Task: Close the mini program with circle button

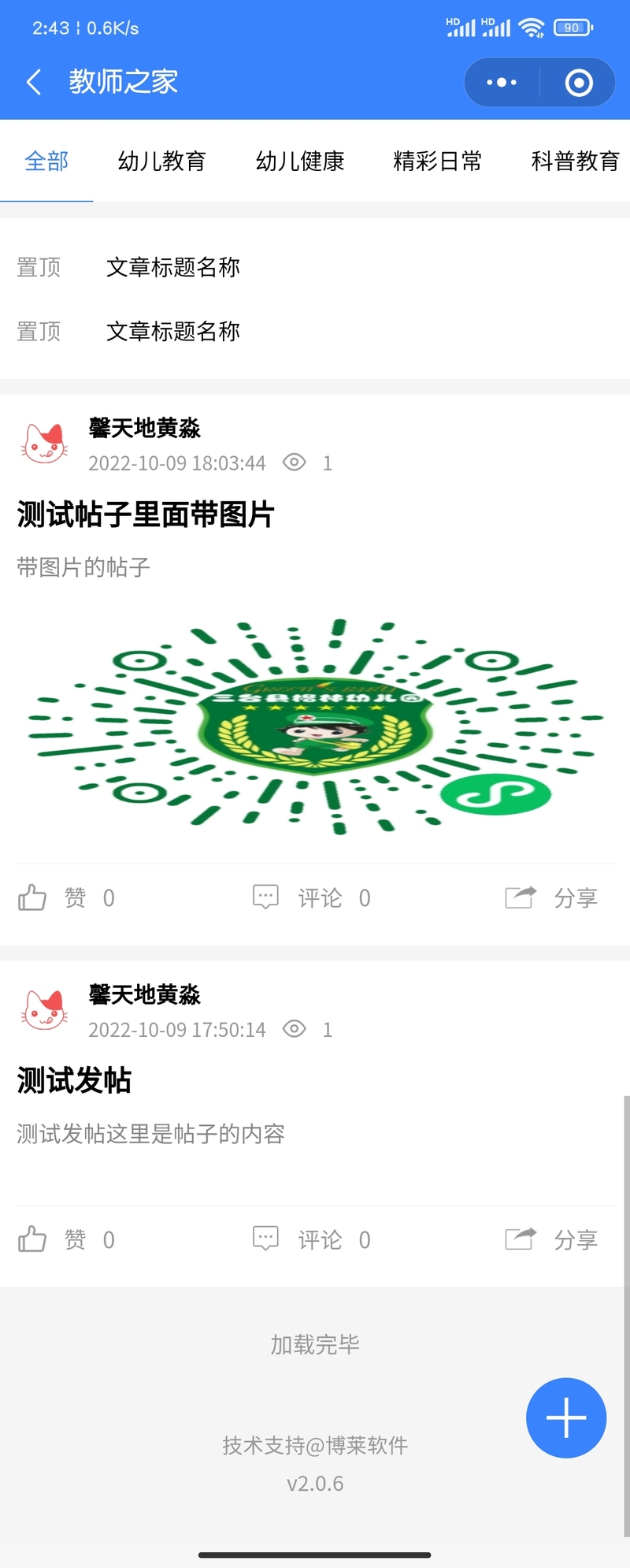Action: tap(579, 82)
